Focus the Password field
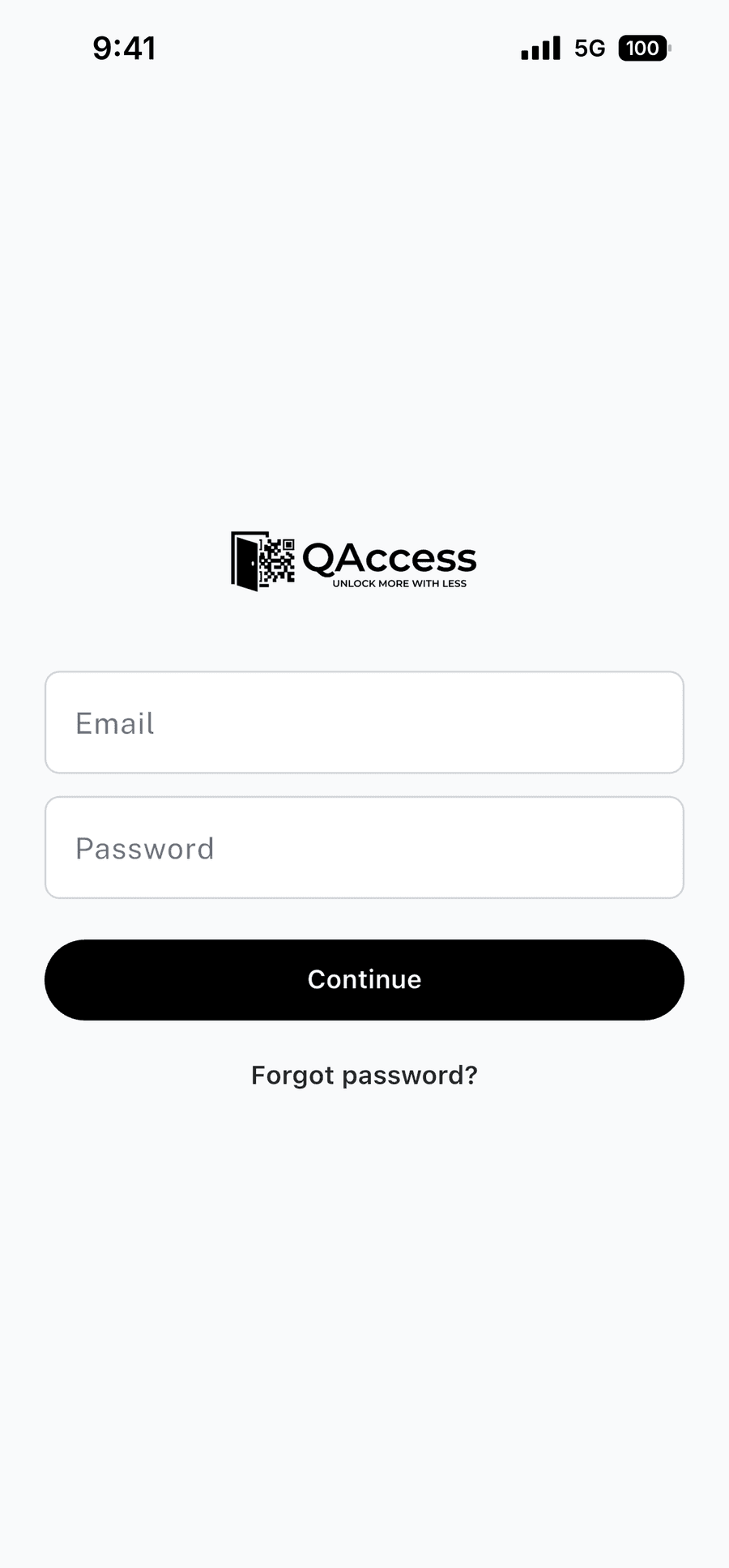This screenshot has height=1568, width=729. pos(364,847)
